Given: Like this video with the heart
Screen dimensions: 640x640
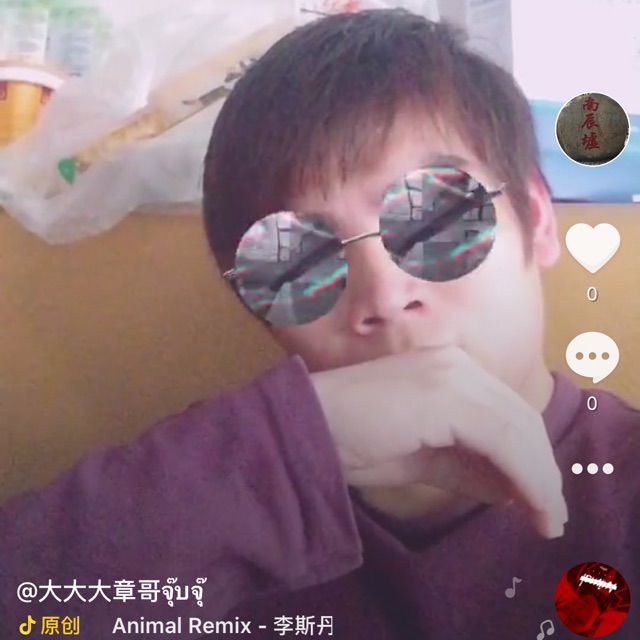Looking at the screenshot, I should pos(592,248).
